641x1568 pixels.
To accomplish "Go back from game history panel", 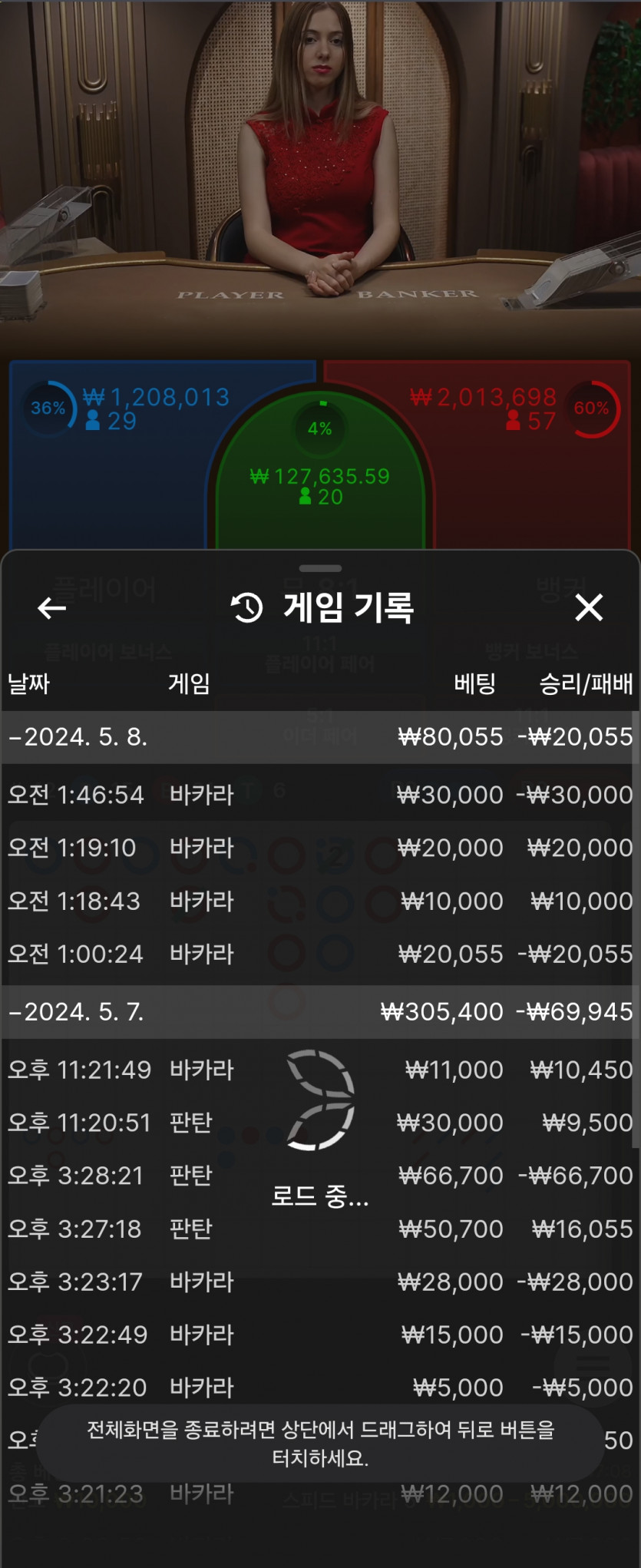I will 51,608.
